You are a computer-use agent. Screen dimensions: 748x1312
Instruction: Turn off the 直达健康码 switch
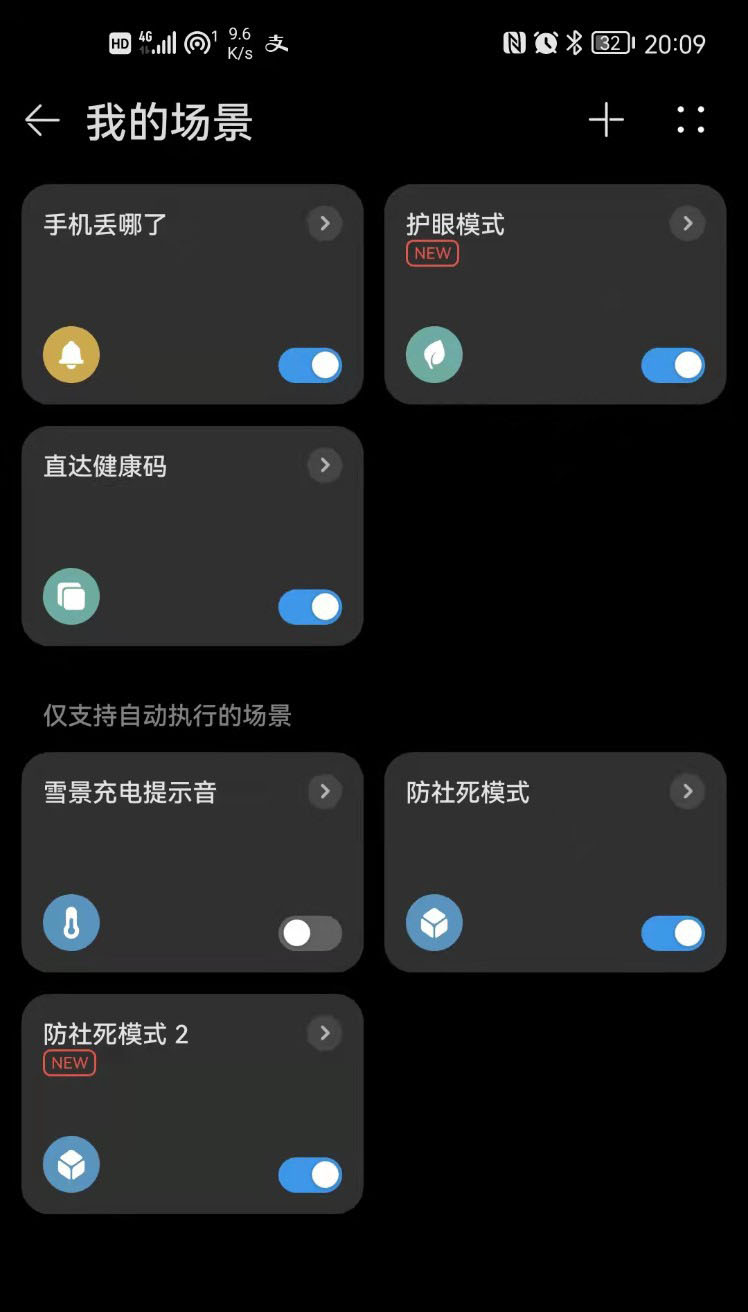click(x=310, y=606)
